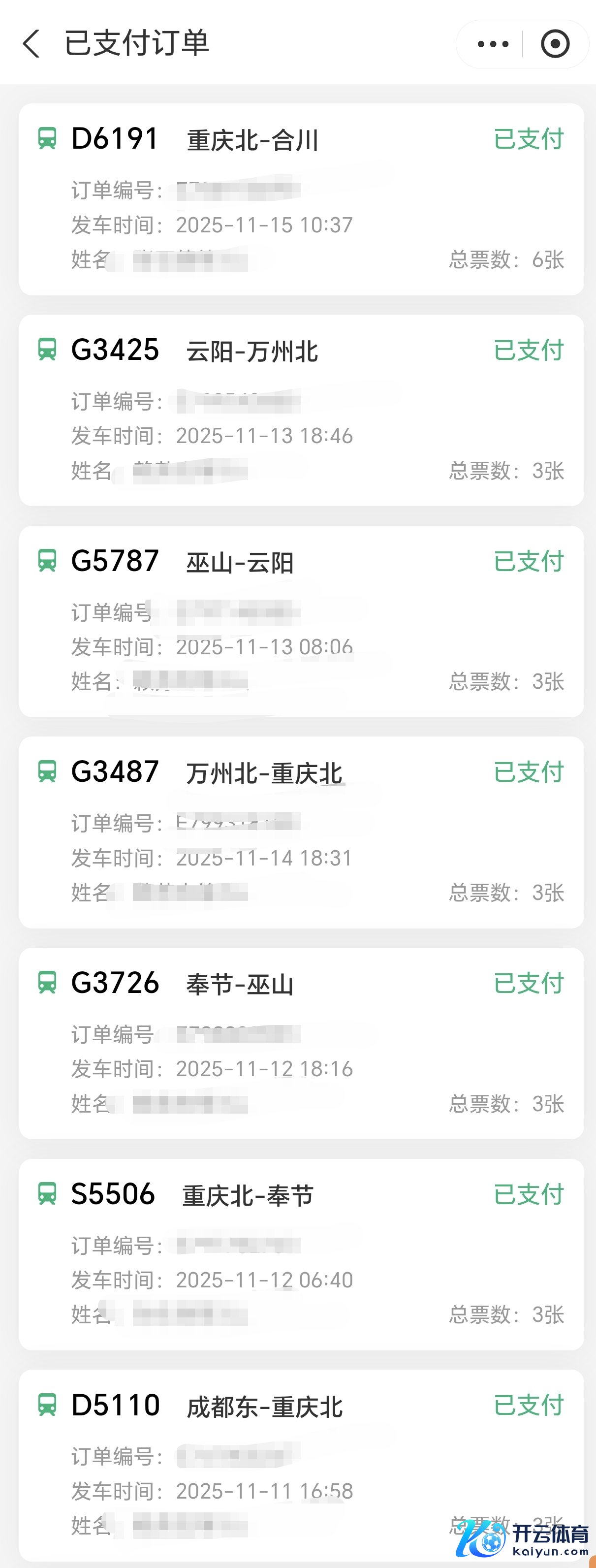Go back from the paid orders page
The height and width of the screenshot is (1568, 596).
click(31, 44)
